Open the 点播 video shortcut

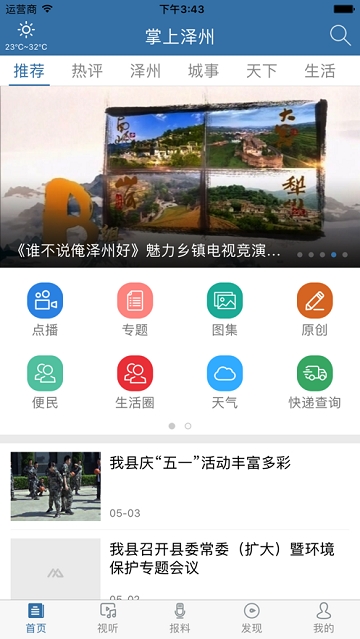pyautogui.click(x=45, y=309)
